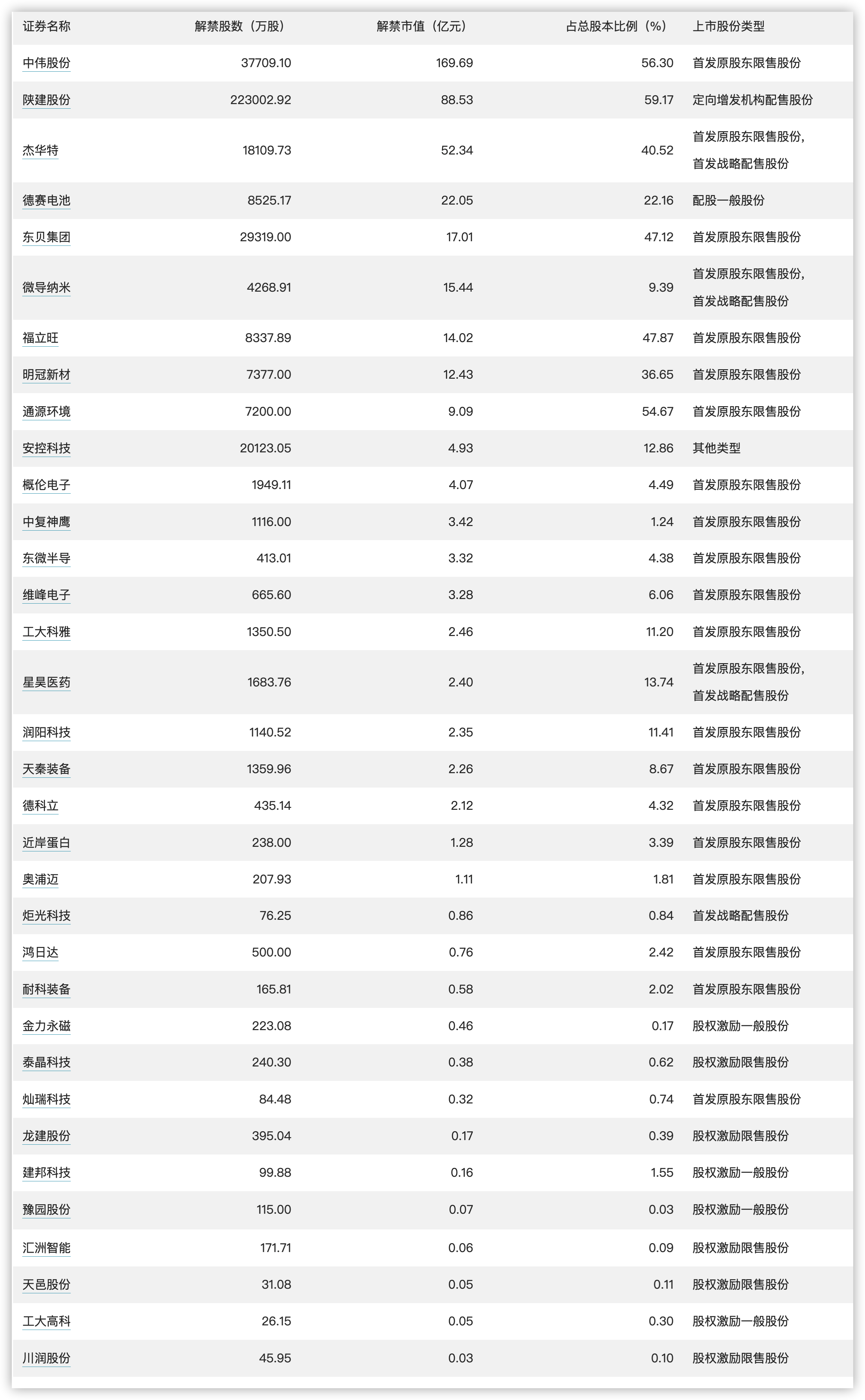
Task: Open the 安控科技 link
Action: [46, 448]
